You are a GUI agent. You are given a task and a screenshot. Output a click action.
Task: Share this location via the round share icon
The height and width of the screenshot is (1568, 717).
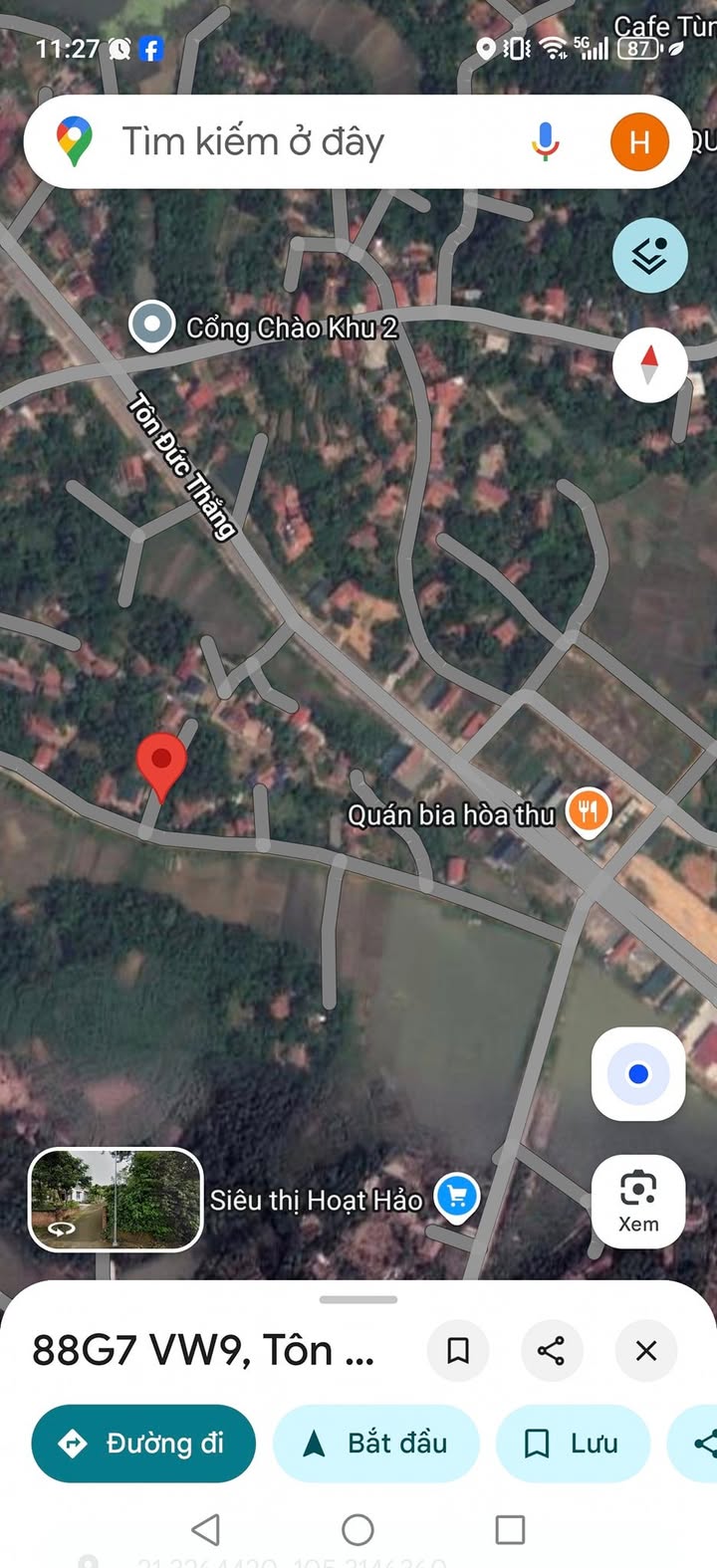click(x=551, y=1351)
